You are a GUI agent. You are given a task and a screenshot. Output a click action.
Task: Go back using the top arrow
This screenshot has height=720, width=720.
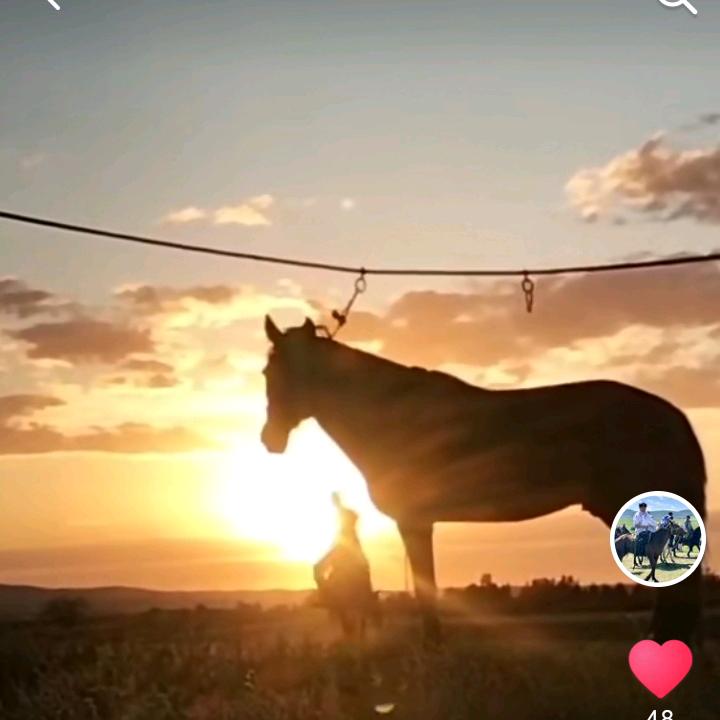click(x=51, y=4)
